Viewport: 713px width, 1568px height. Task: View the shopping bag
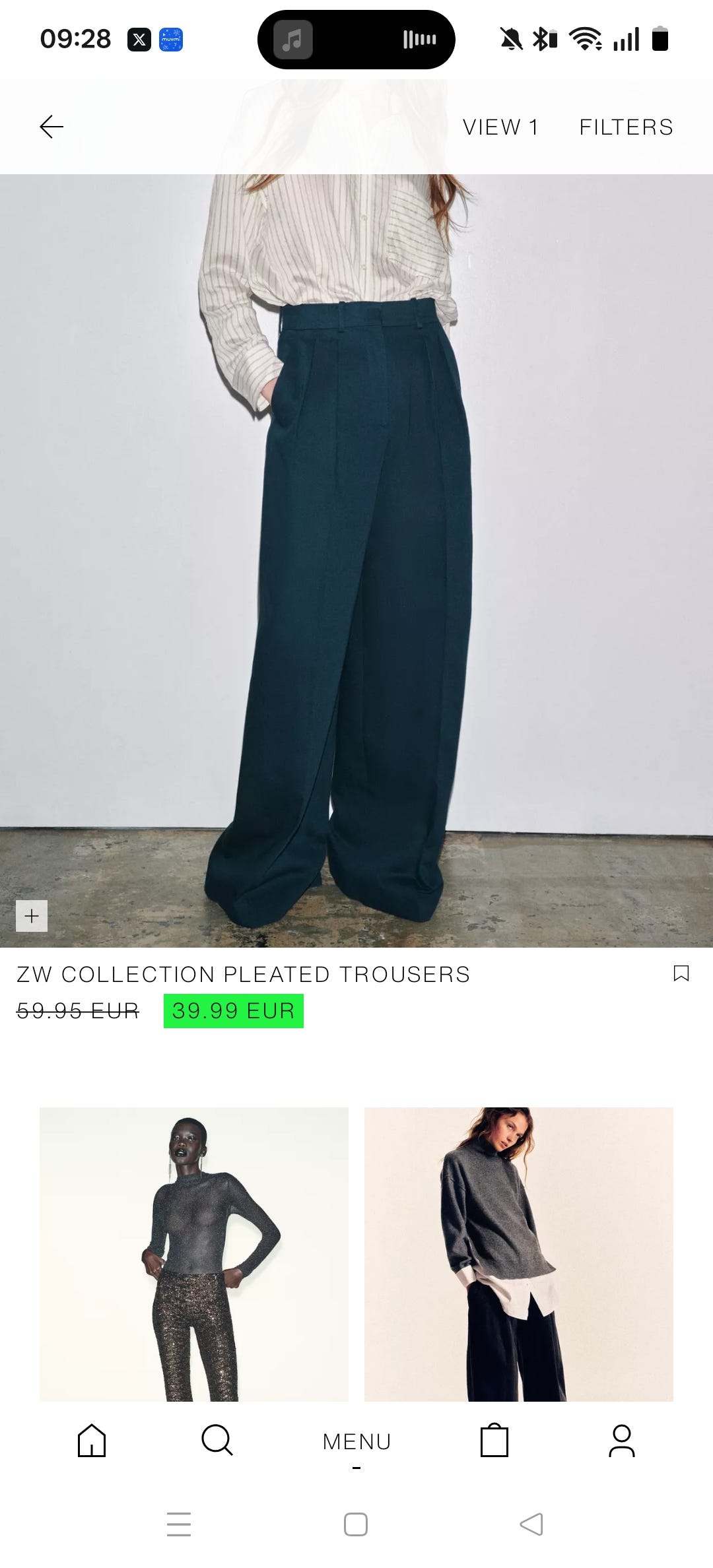(x=494, y=1441)
